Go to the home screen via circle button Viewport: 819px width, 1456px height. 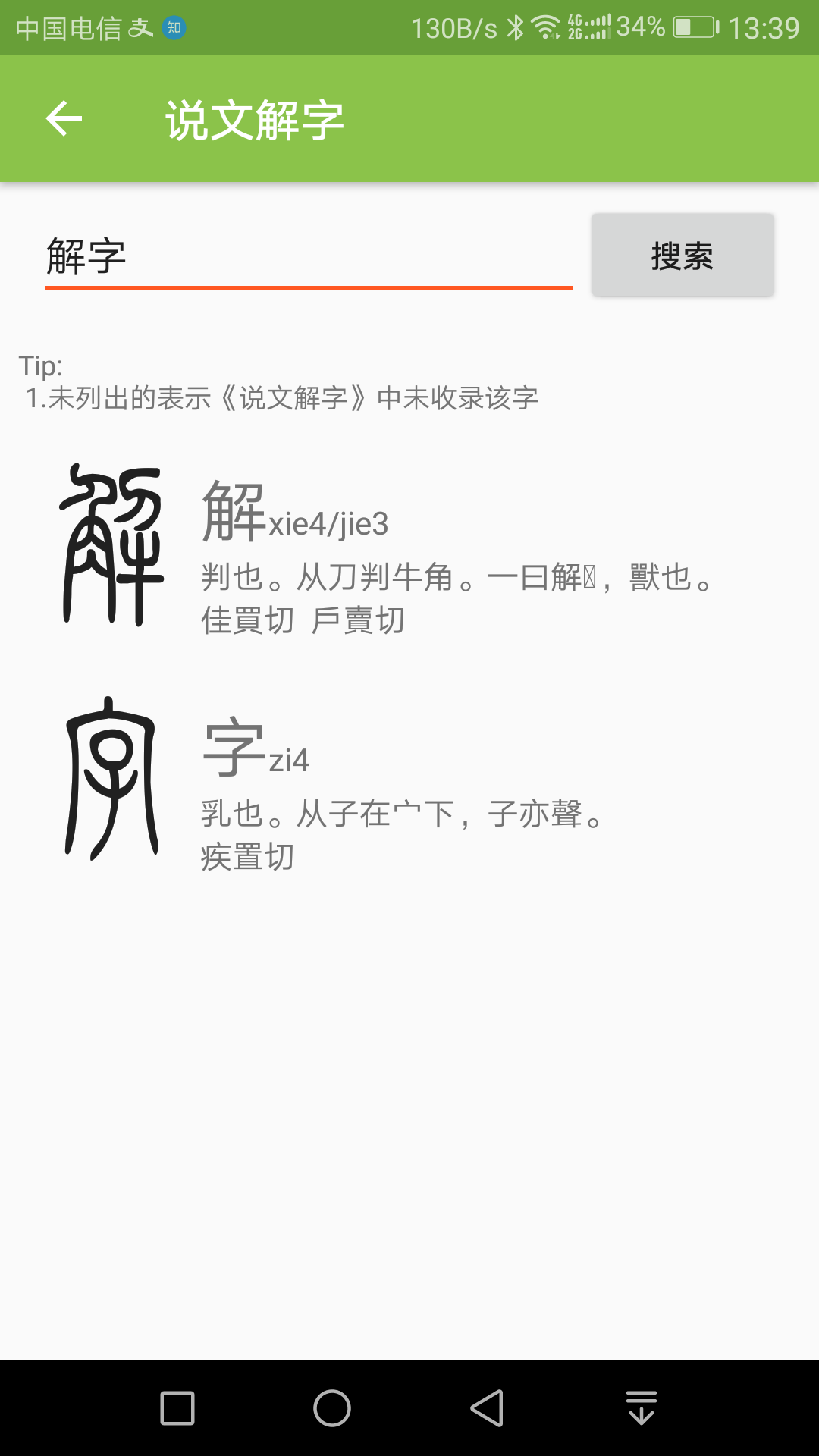(x=332, y=1408)
